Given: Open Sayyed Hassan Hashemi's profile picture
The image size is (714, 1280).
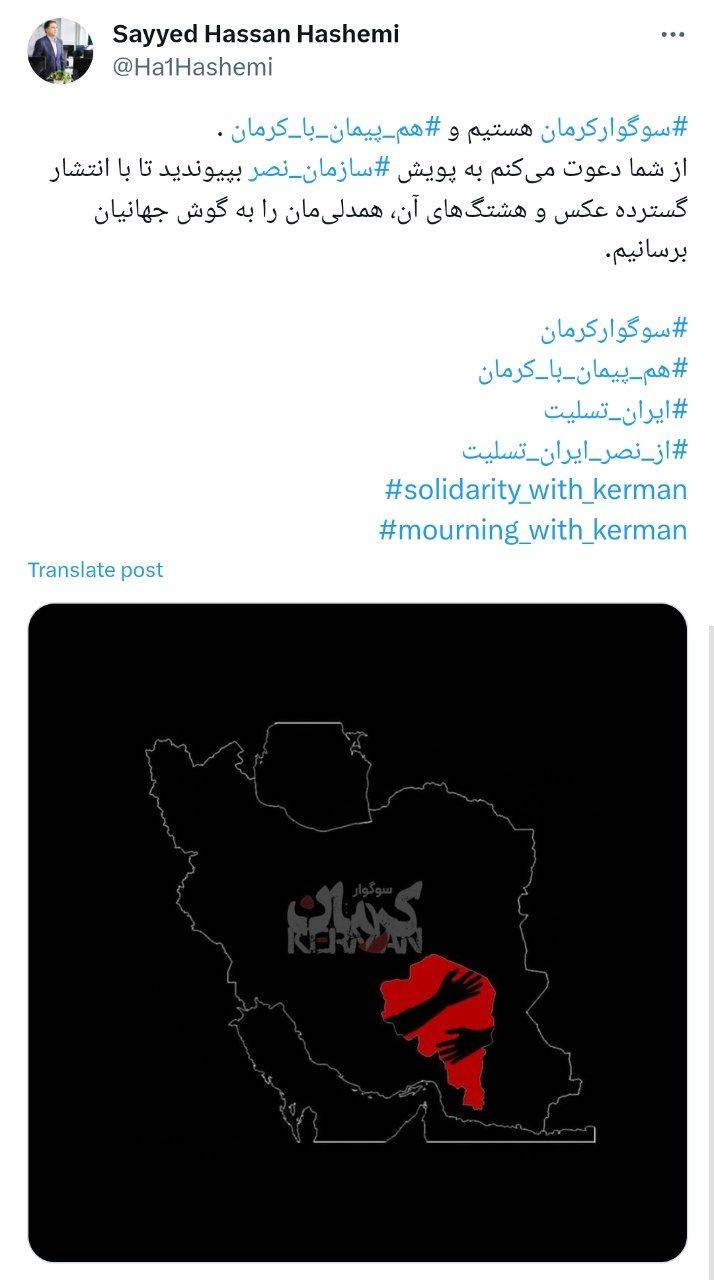Looking at the screenshot, I should click(60, 50).
